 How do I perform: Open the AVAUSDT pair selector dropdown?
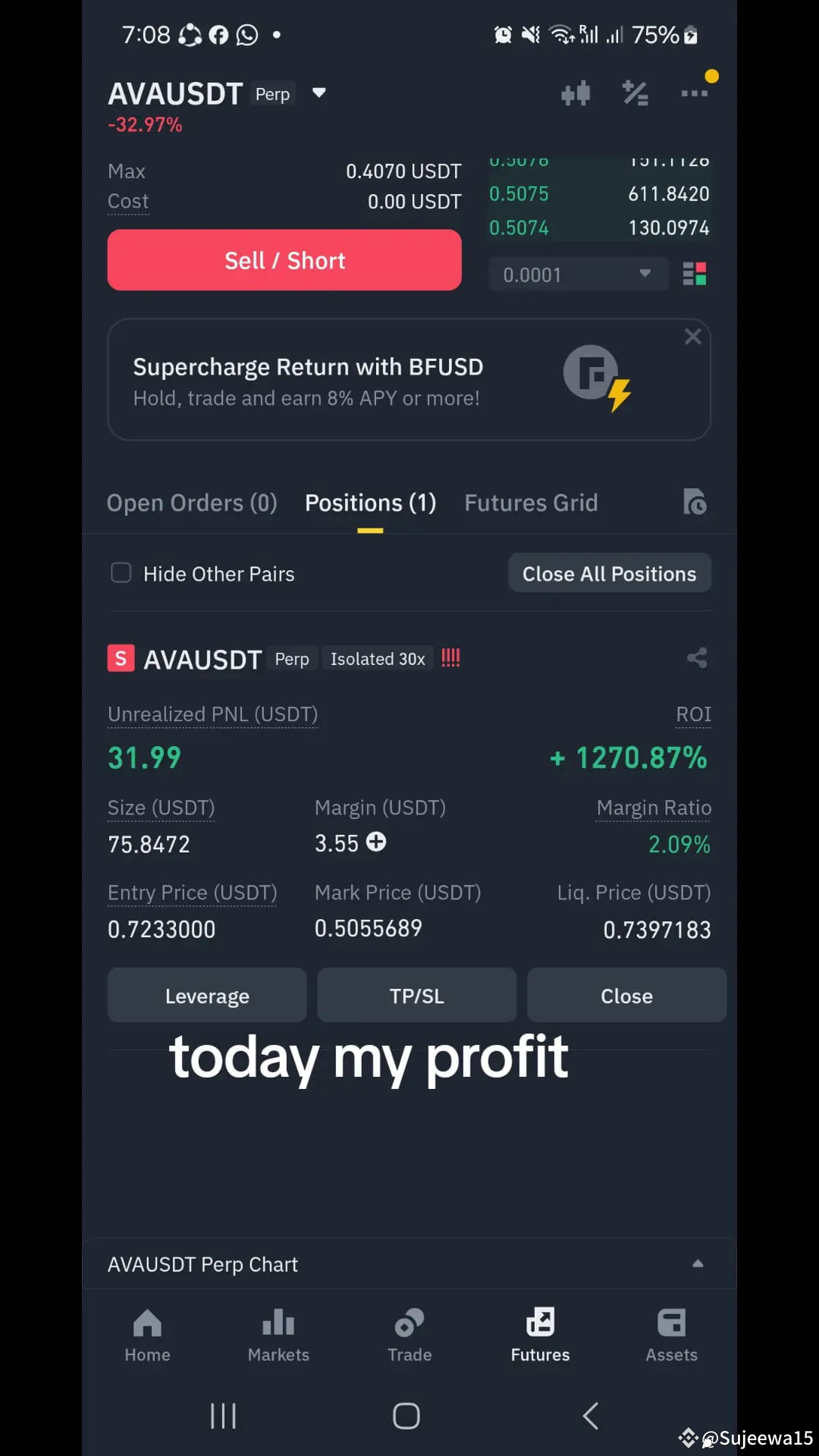point(318,93)
